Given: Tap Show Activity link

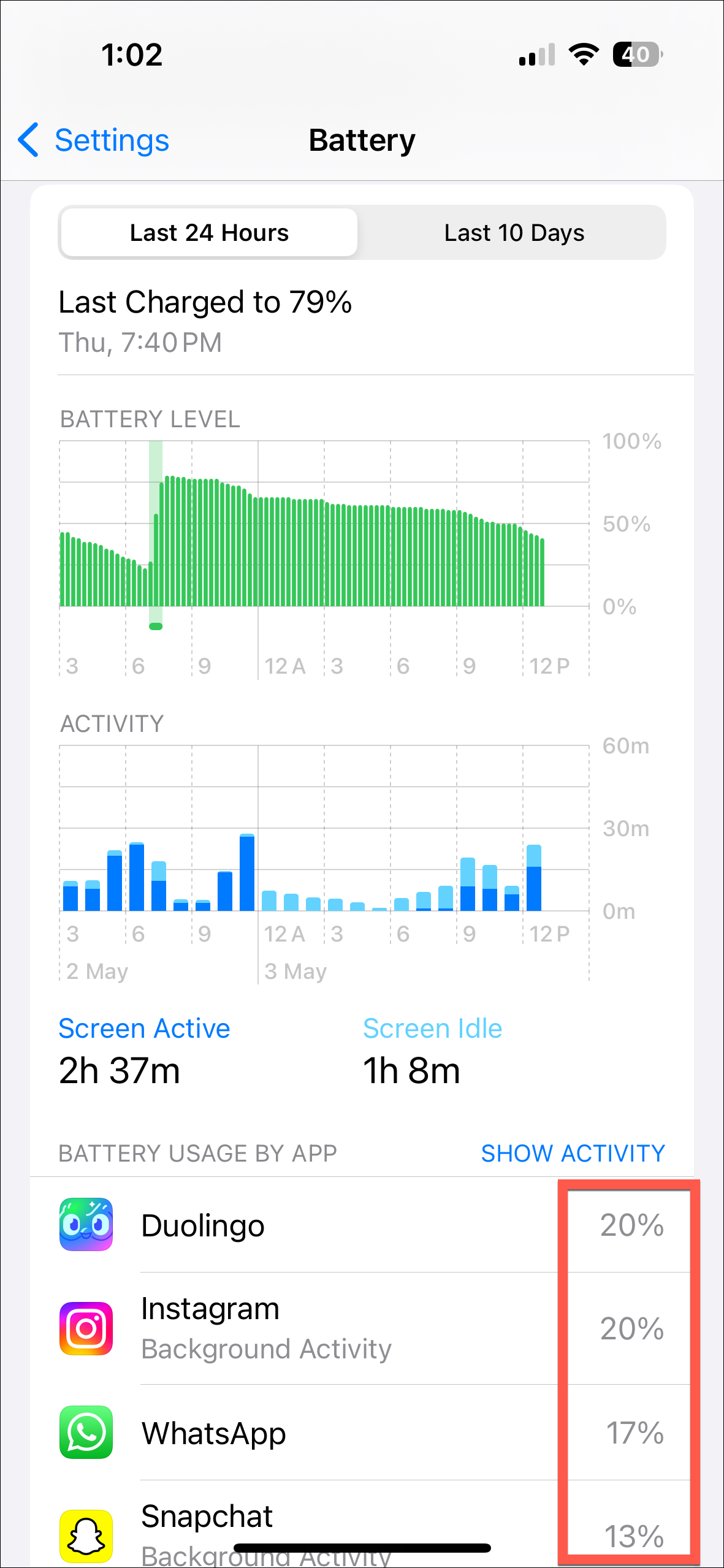Looking at the screenshot, I should click(x=573, y=1154).
